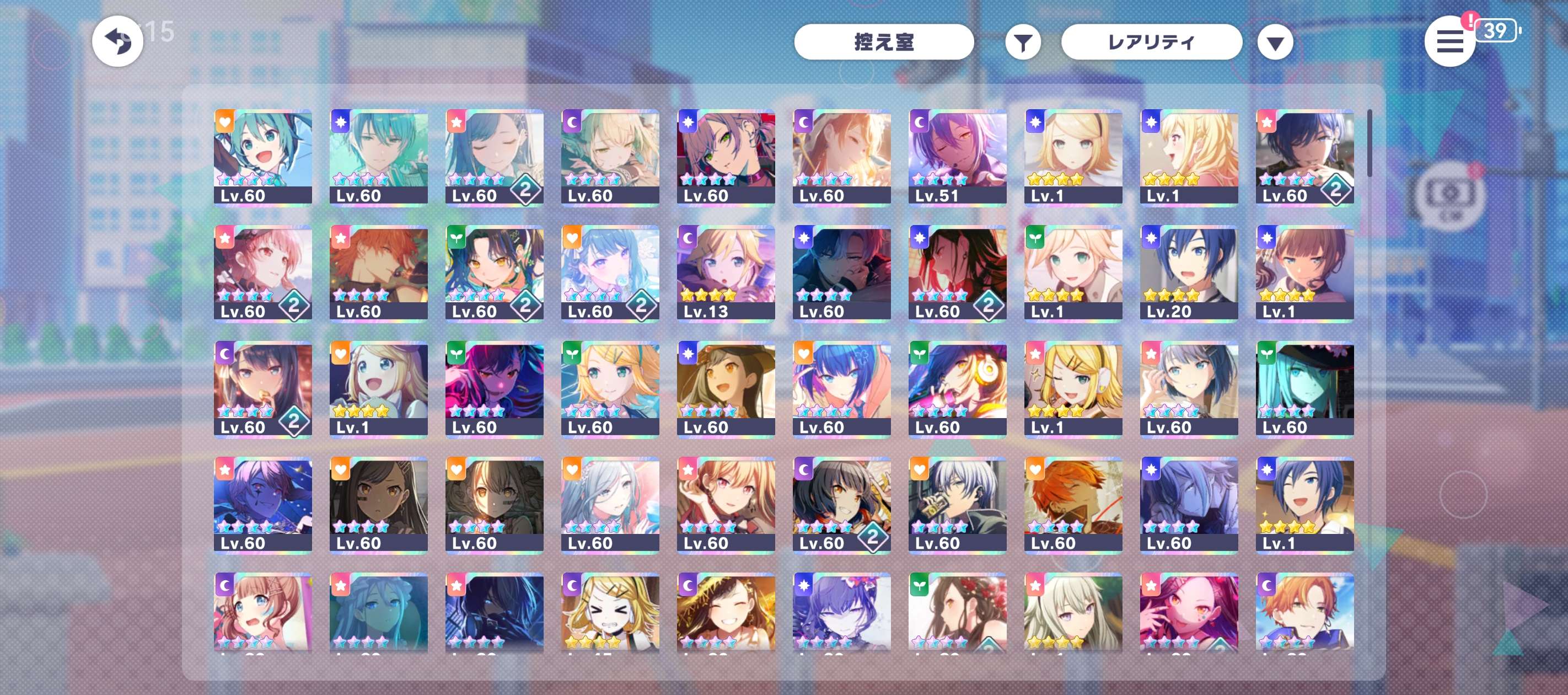Image resolution: width=1568 pixels, height=695 pixels.
Task: Open the Lv.20 blue-haired boy card
Action: (1188, 272)
